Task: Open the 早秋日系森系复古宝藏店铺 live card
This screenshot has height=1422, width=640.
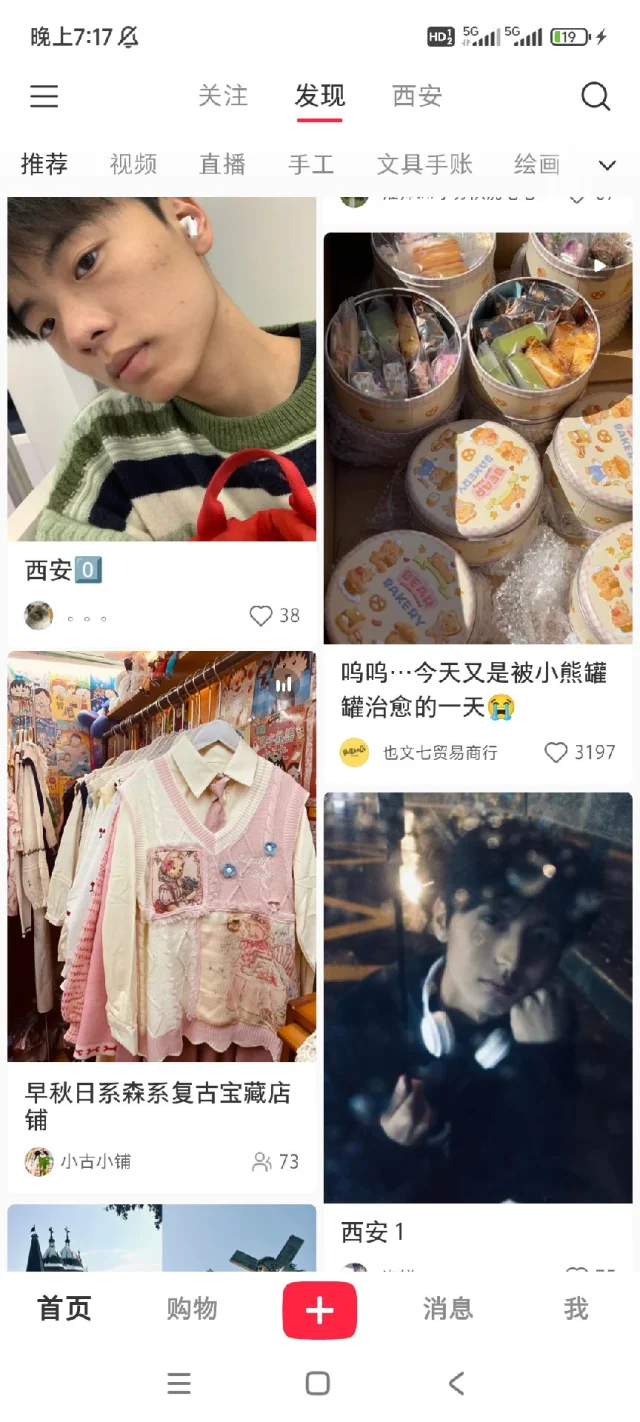Action: [x=162, y=858]
